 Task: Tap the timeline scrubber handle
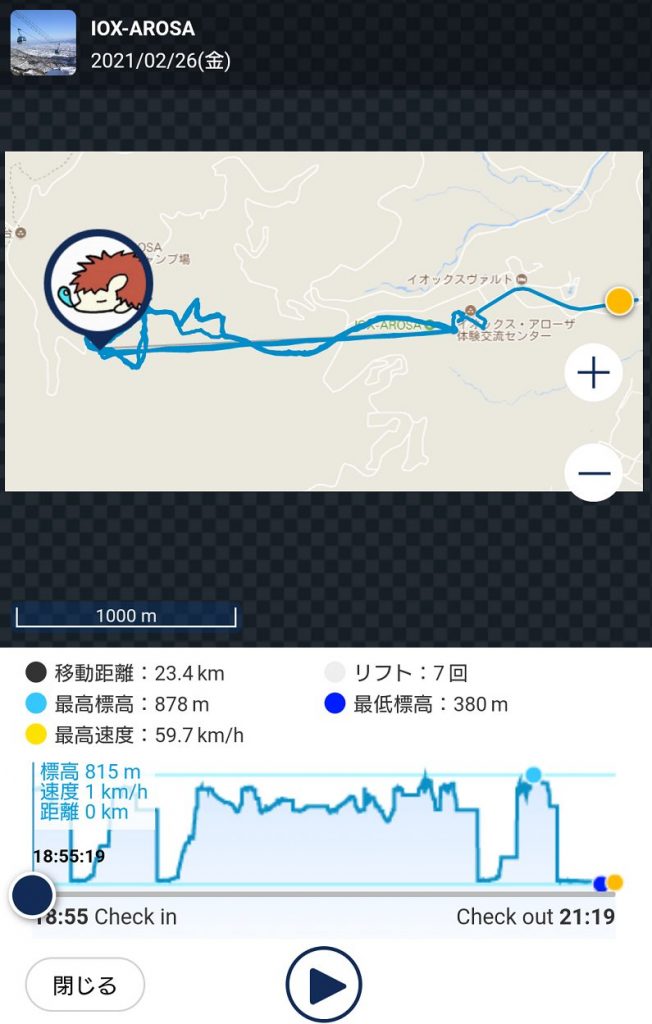point(33,894)
